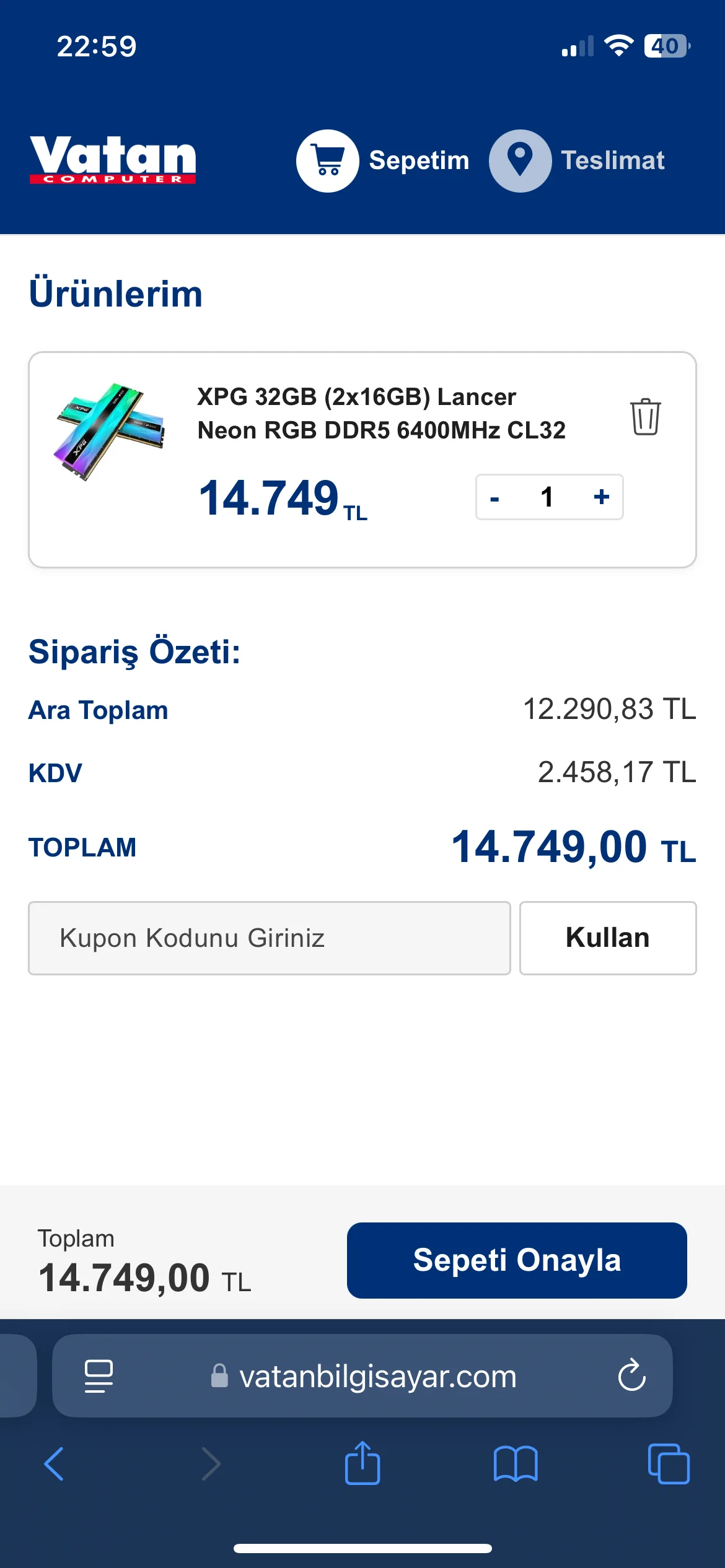
Task: Open the Vatan Computer homepage logo
Action: point(113,160)
